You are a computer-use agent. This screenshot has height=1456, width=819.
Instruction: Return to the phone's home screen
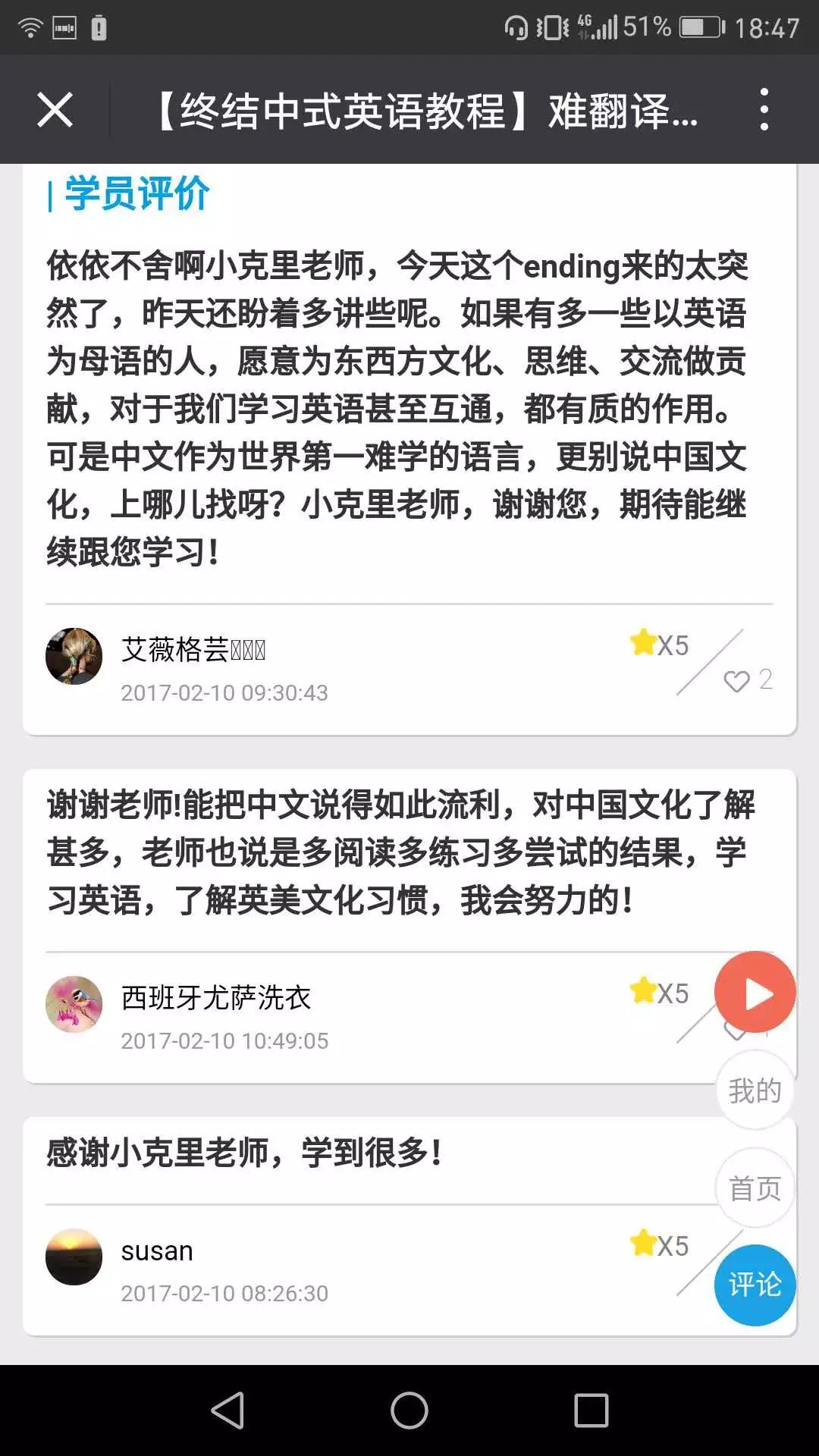coord(409,1410)
